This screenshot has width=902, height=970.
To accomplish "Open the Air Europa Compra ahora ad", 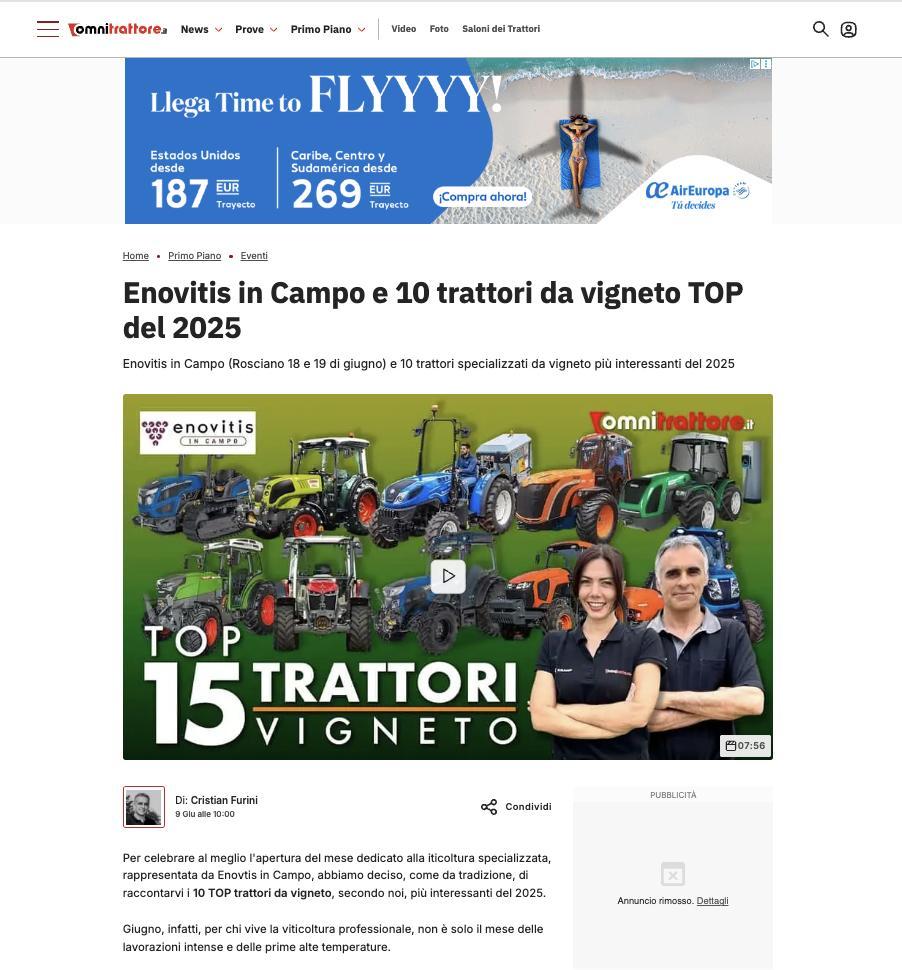I will [x=483, y=197].
